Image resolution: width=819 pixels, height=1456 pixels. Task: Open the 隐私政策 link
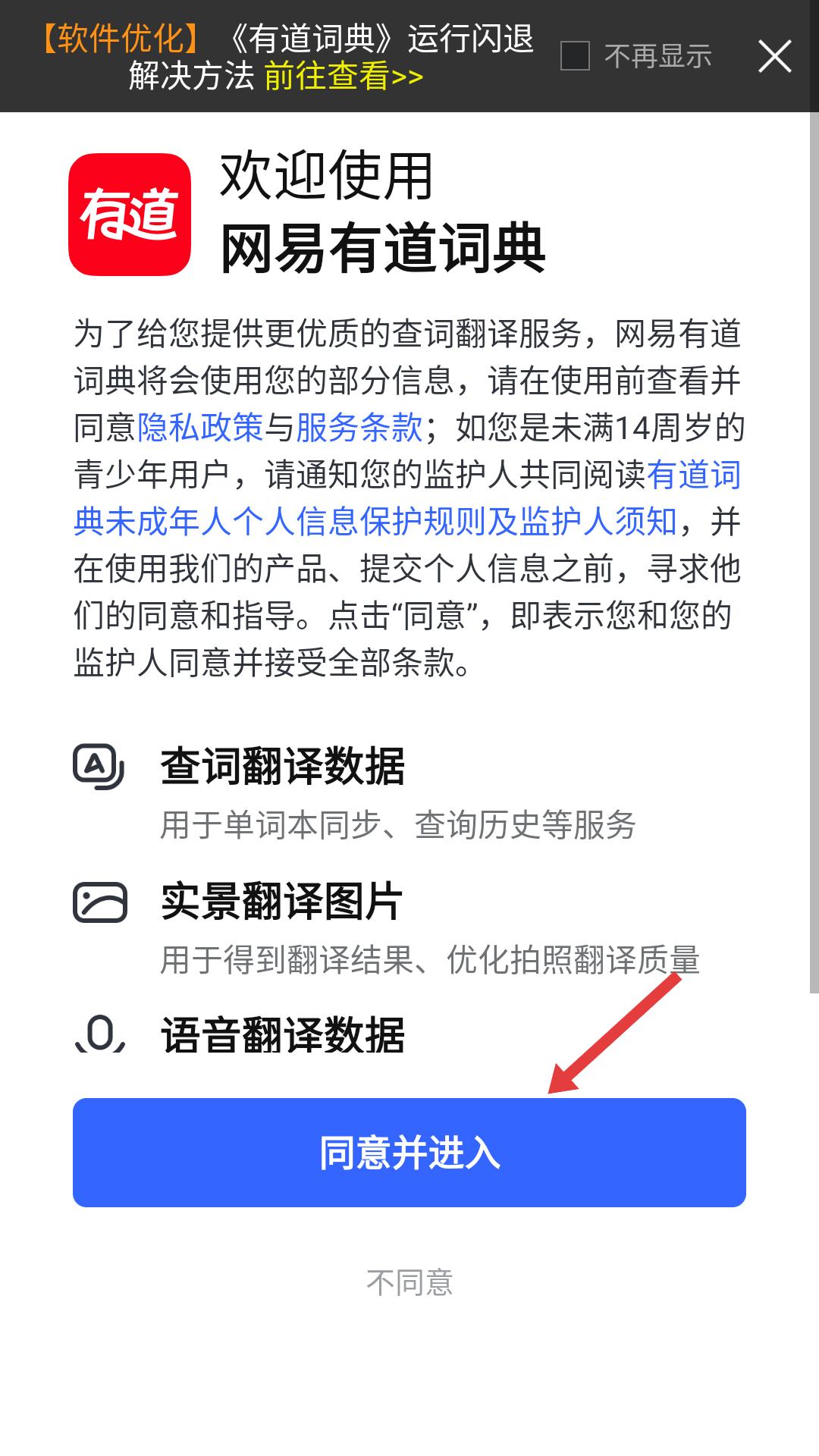[200, 428]
